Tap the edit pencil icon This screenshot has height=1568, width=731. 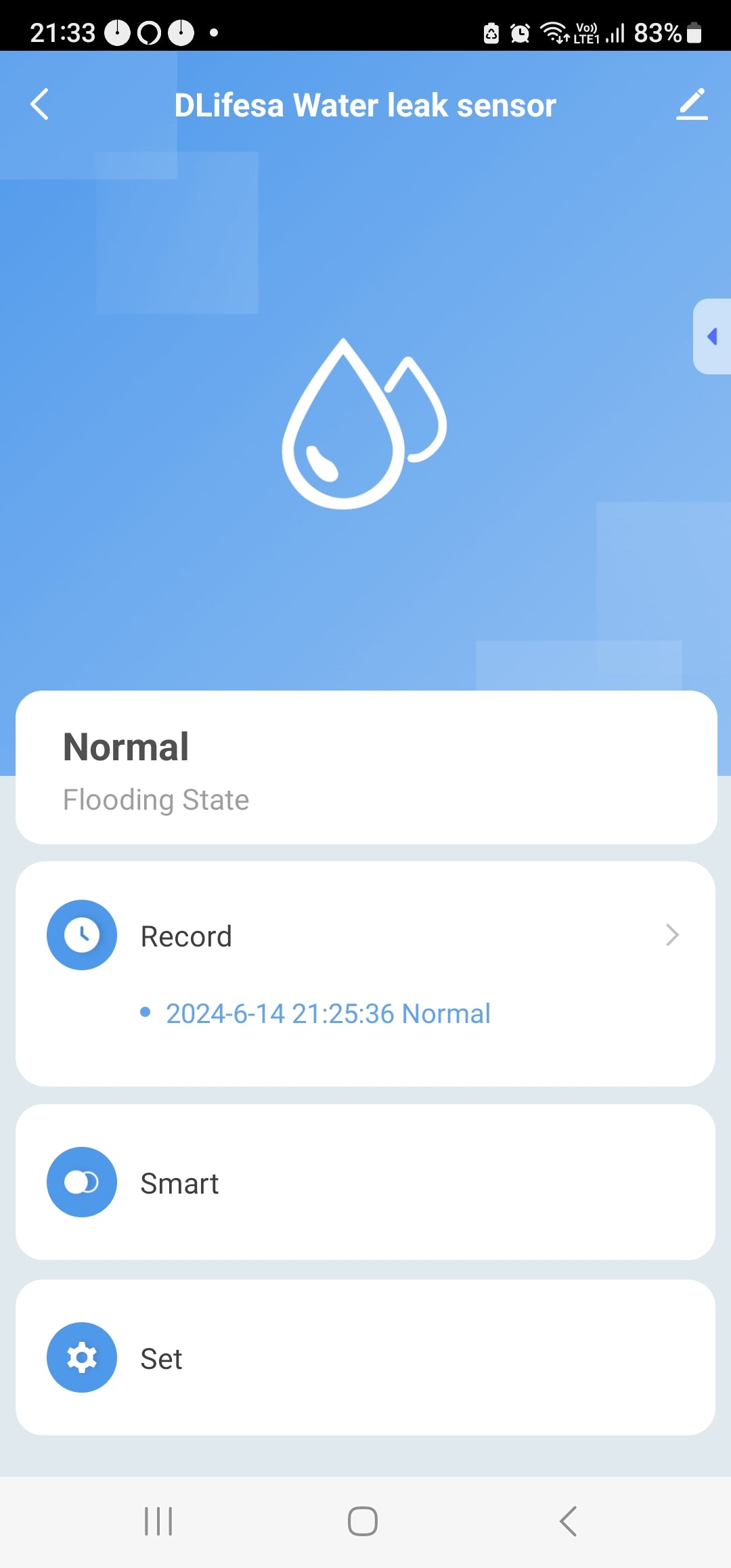pos(691,105)
